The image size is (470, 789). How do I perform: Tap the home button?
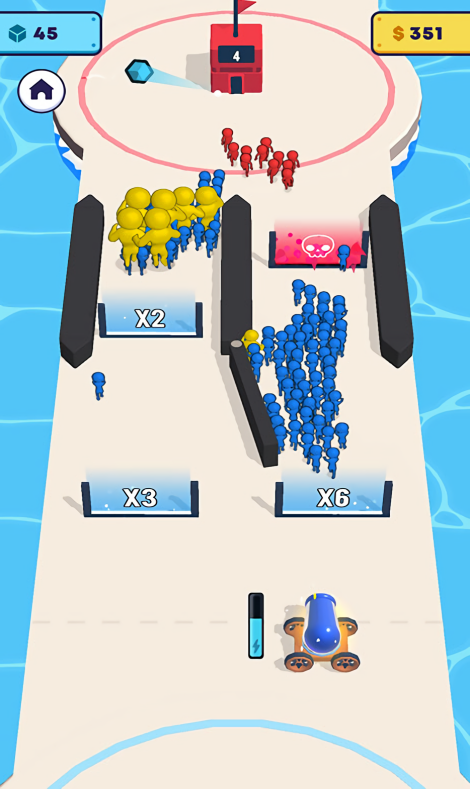click(41, 91)
